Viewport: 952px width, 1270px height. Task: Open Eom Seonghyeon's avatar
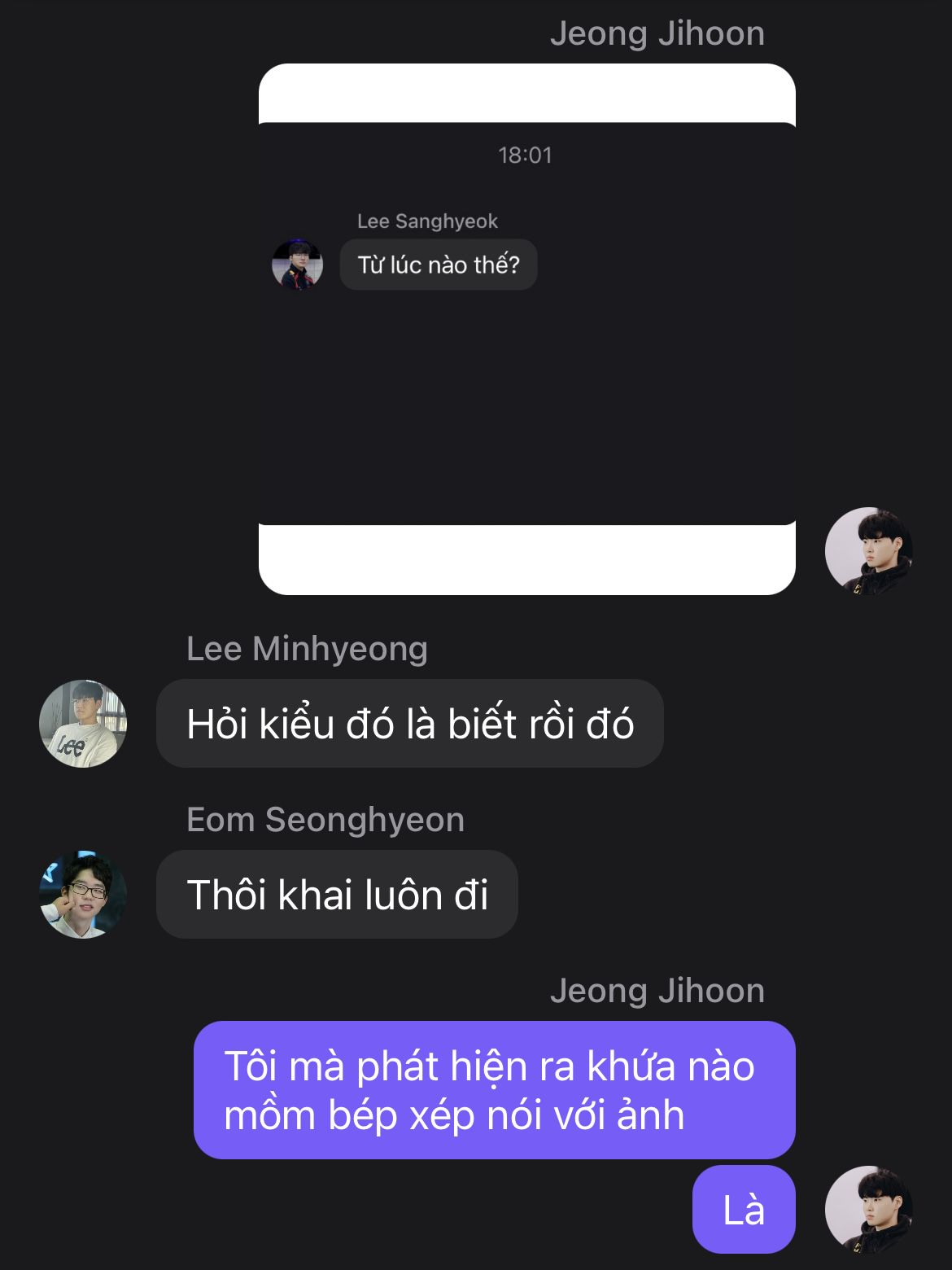pyautogui.click(x=83, y=895)
